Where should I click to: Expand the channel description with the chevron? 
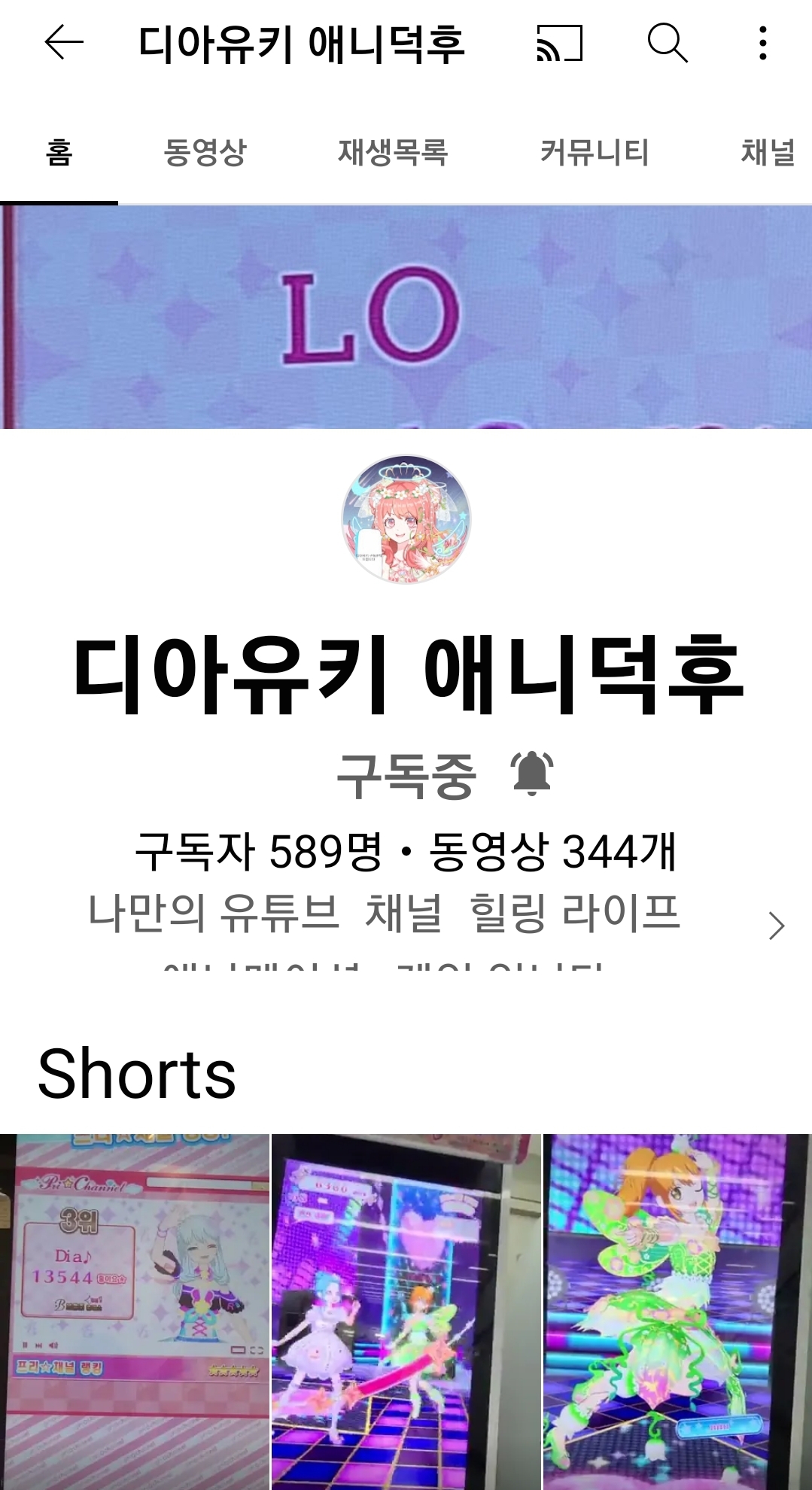[x=776, y=926]
